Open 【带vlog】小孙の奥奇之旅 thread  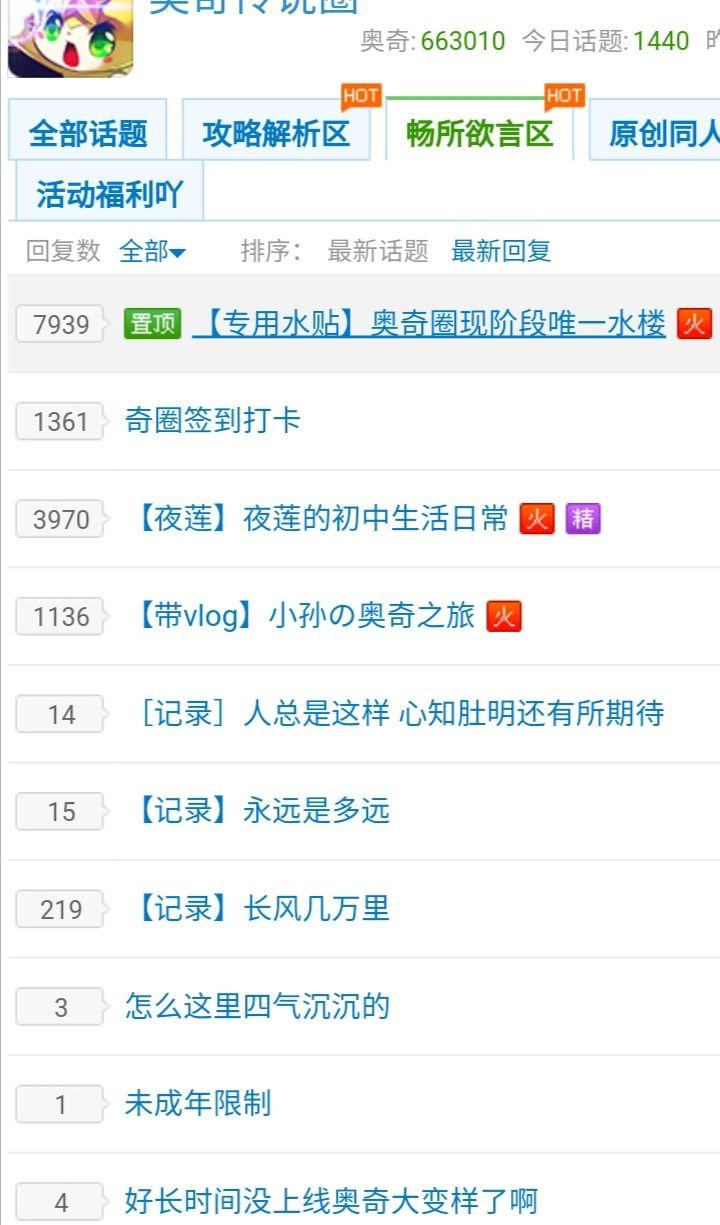pyautogui.click(x=302, y=616)
